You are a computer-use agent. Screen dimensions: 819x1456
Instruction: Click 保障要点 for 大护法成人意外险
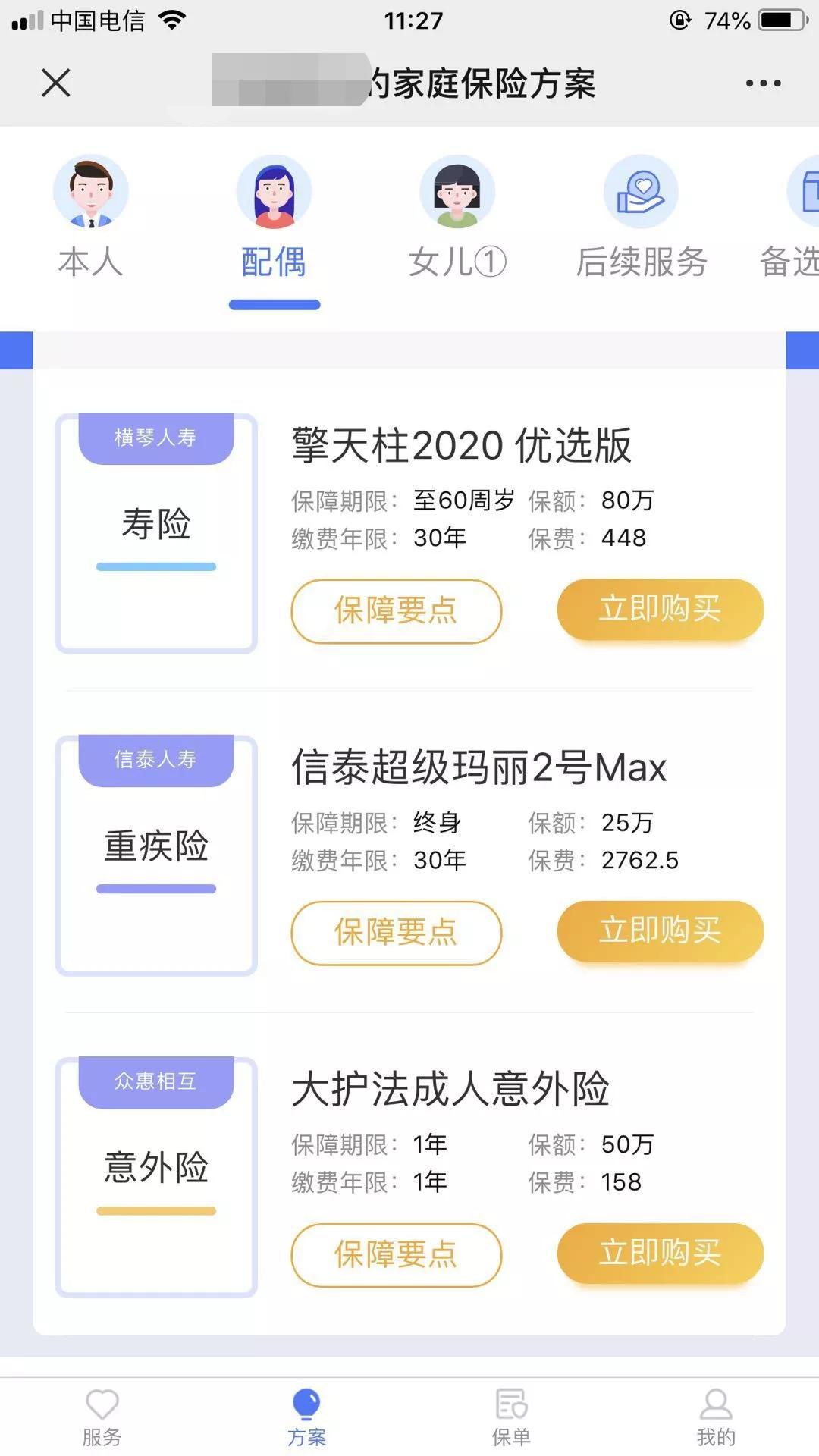396,1256
